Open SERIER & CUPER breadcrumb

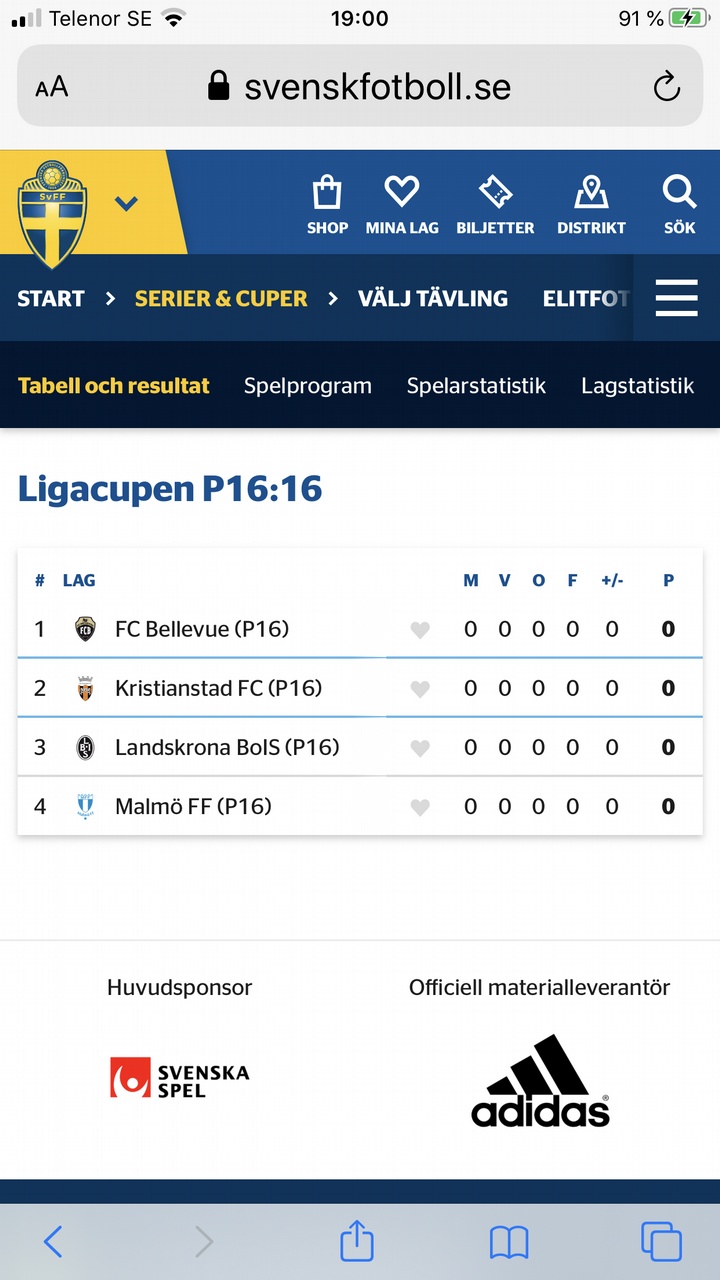pyautogui.click(x=221, y=298)
